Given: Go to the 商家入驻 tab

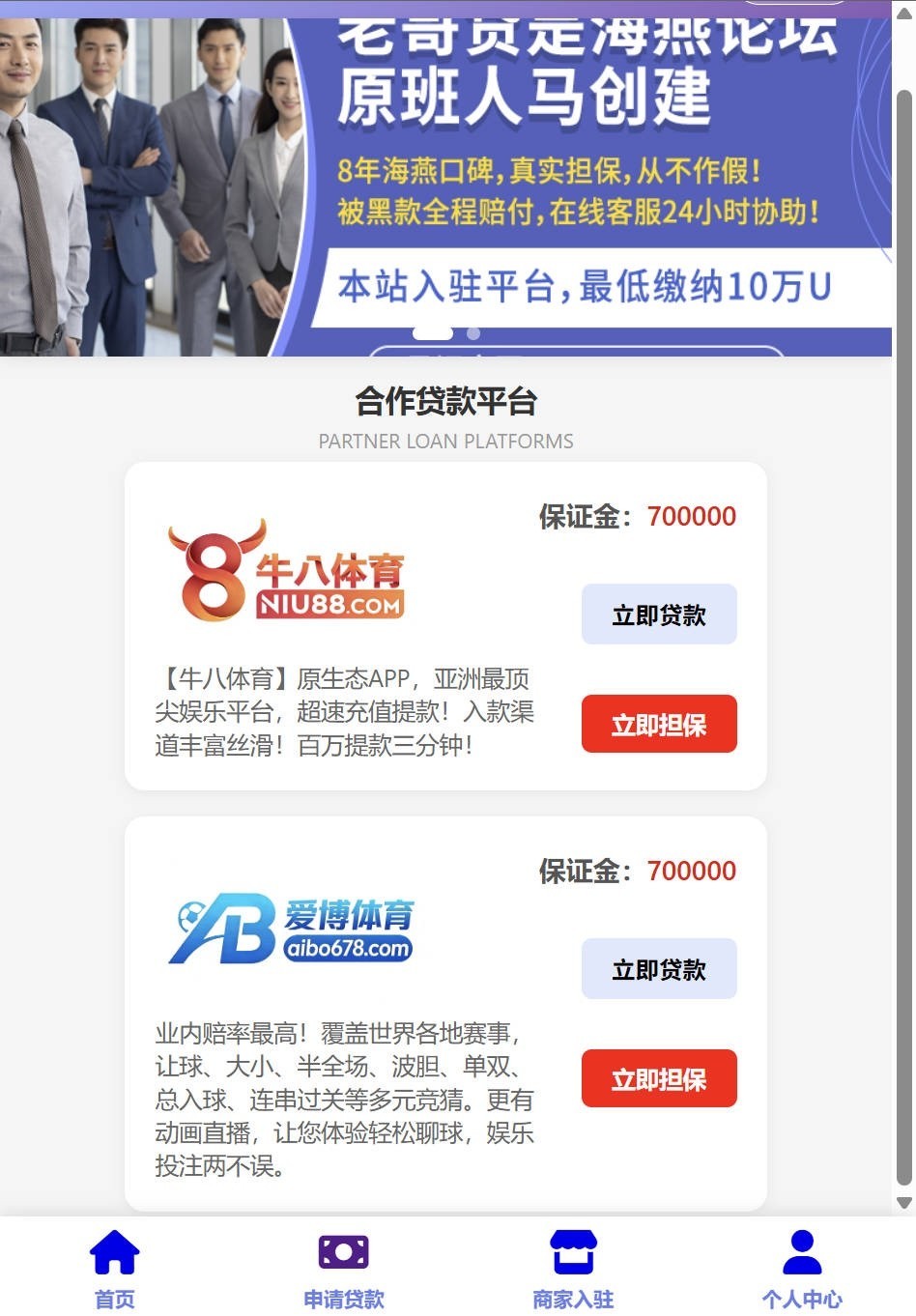Looking at the screenshot, I should [573, 1268].
